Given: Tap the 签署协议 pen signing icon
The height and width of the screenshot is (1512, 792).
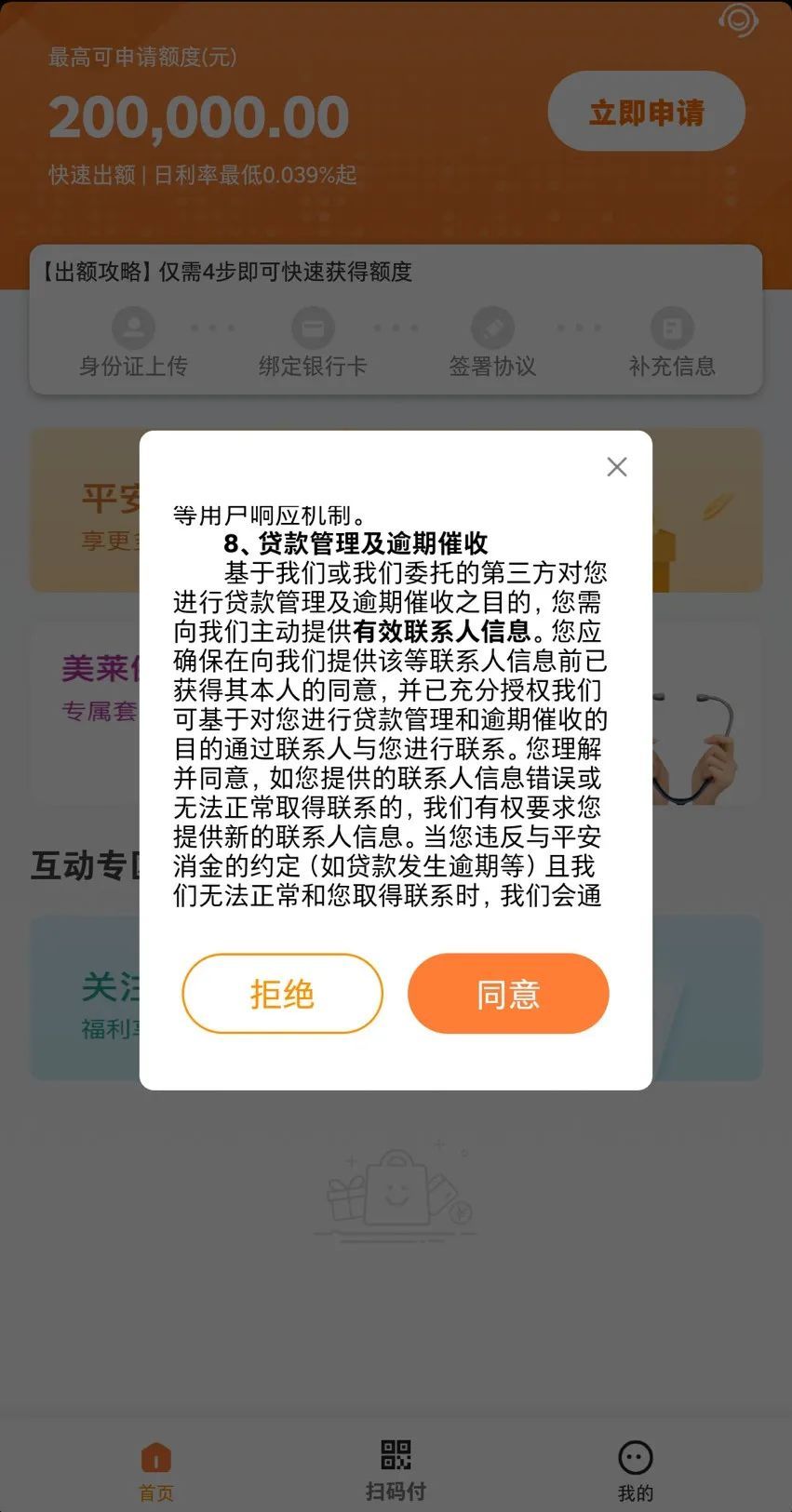Looking at the screenshot, I should point(493,328).
